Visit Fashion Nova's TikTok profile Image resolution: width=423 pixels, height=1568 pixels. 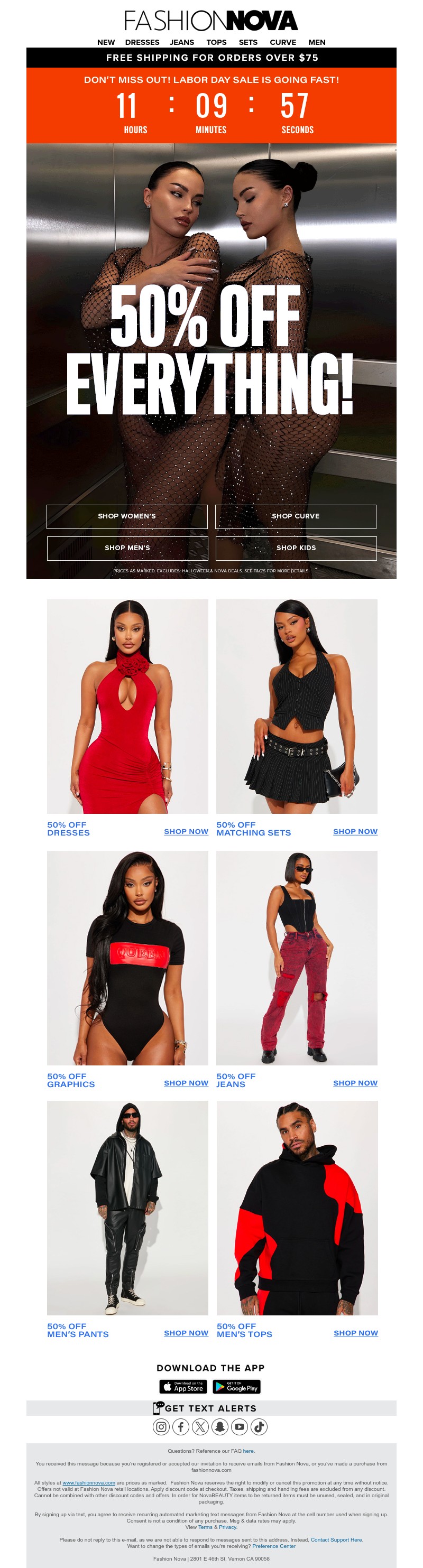click(x=259, y=1426)
